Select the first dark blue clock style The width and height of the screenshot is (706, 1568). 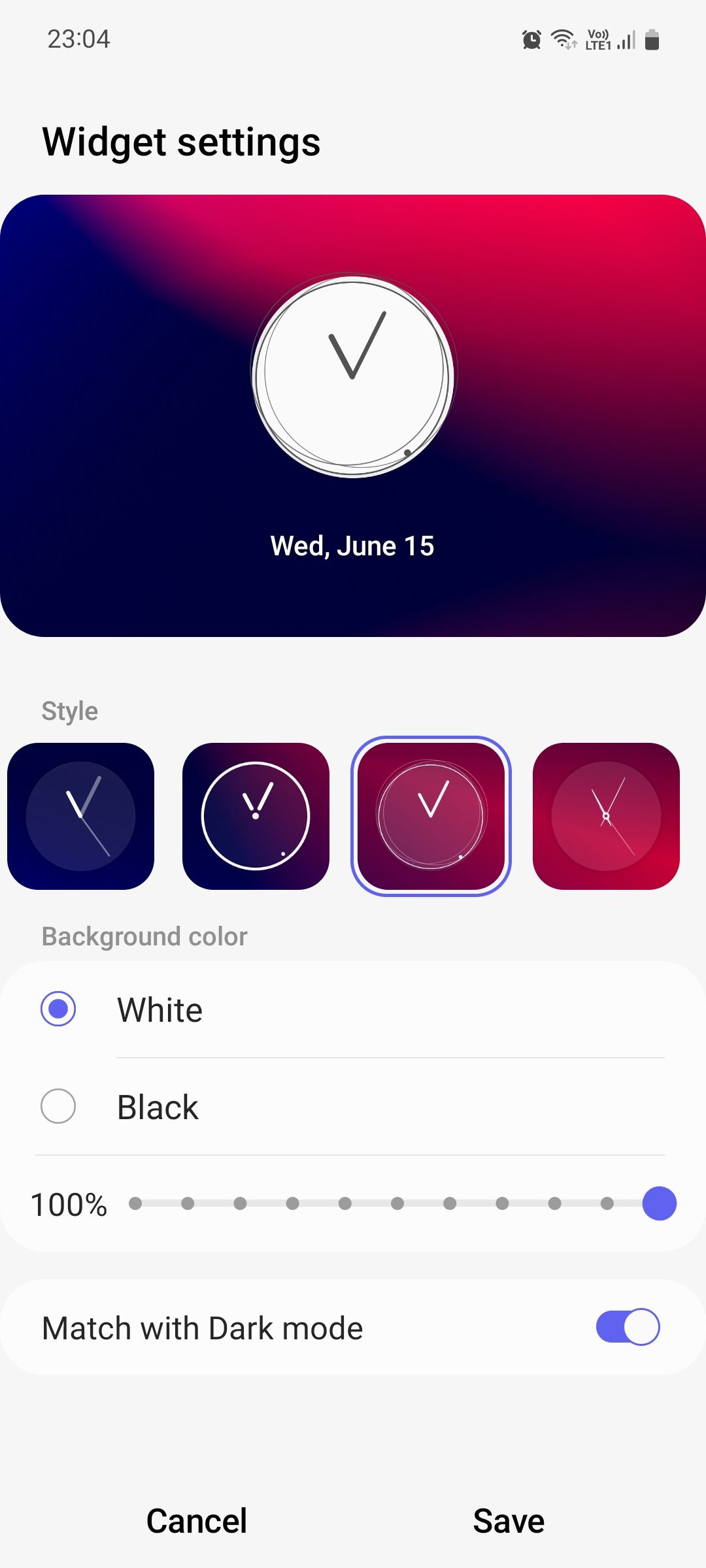(80, 815)
